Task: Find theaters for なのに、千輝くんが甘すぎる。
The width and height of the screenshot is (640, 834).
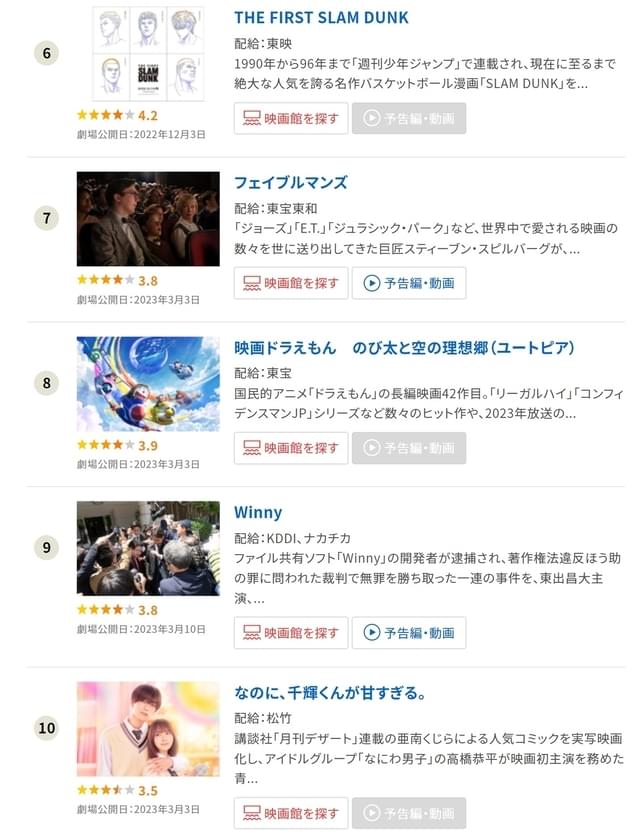Action: click(291, 813)
